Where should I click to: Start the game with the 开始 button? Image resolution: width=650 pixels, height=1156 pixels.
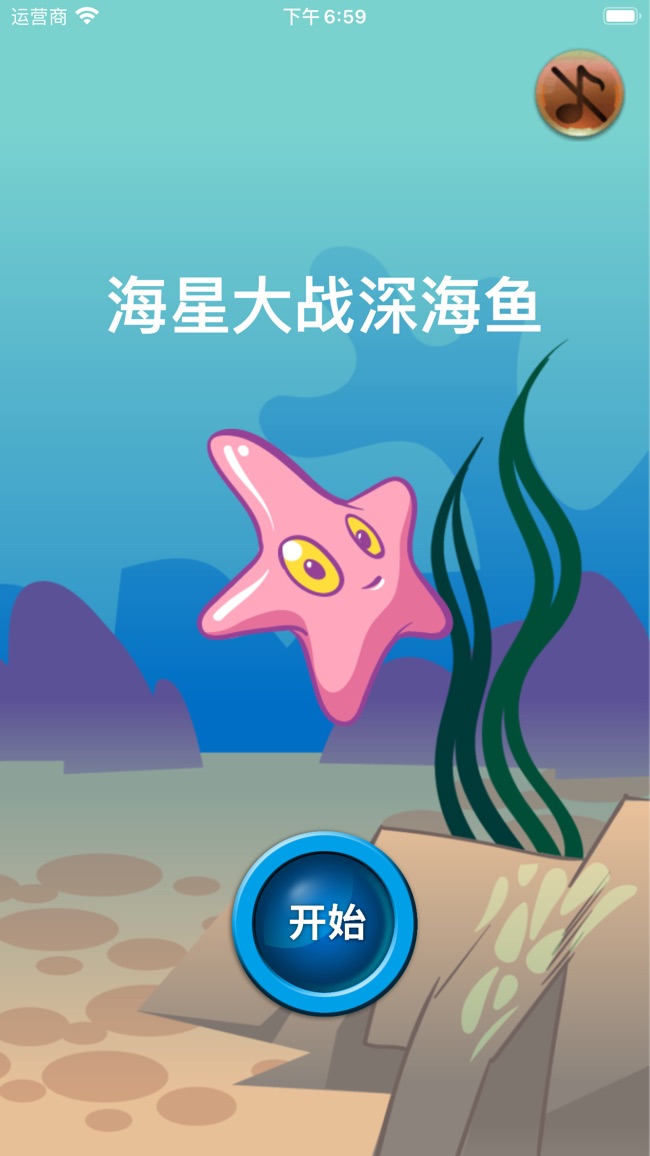tap(325, 922)
